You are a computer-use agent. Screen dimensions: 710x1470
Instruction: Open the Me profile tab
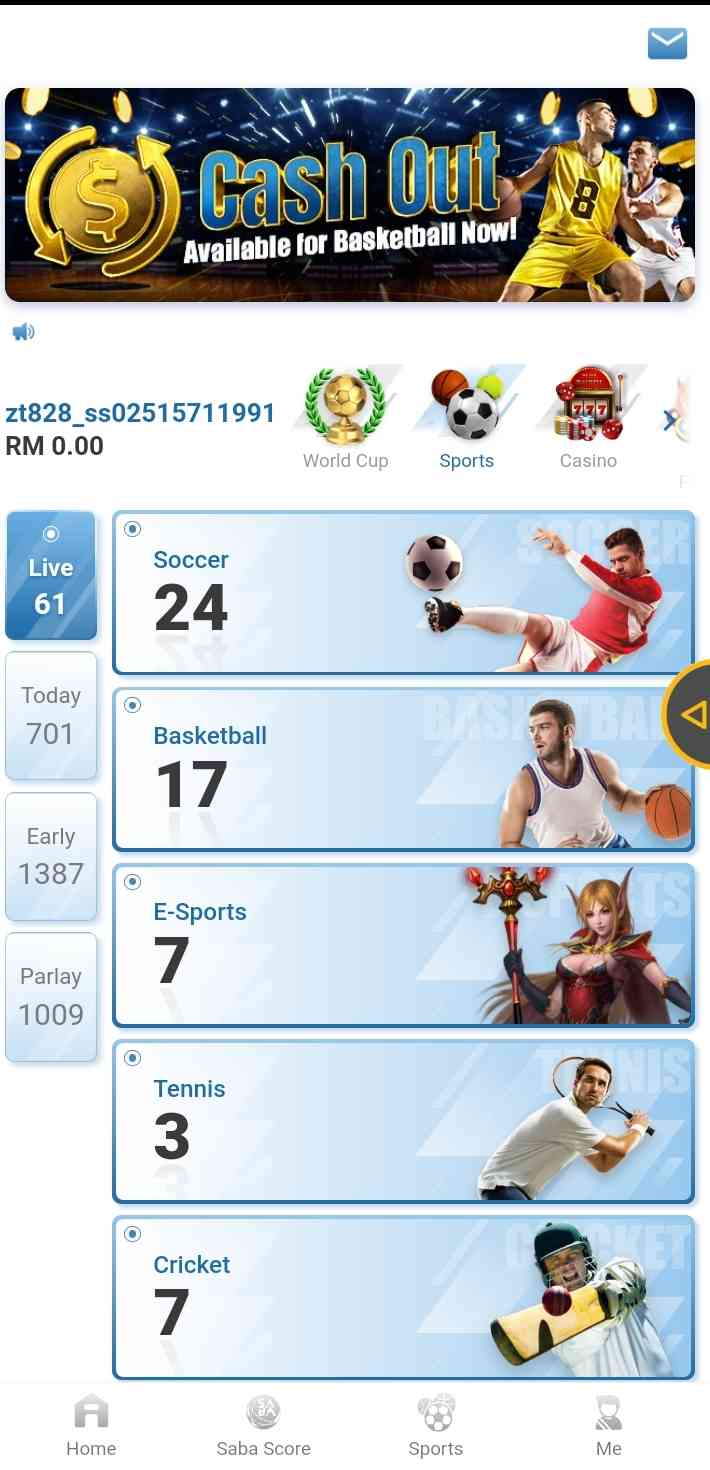(x=609, y=1426)
